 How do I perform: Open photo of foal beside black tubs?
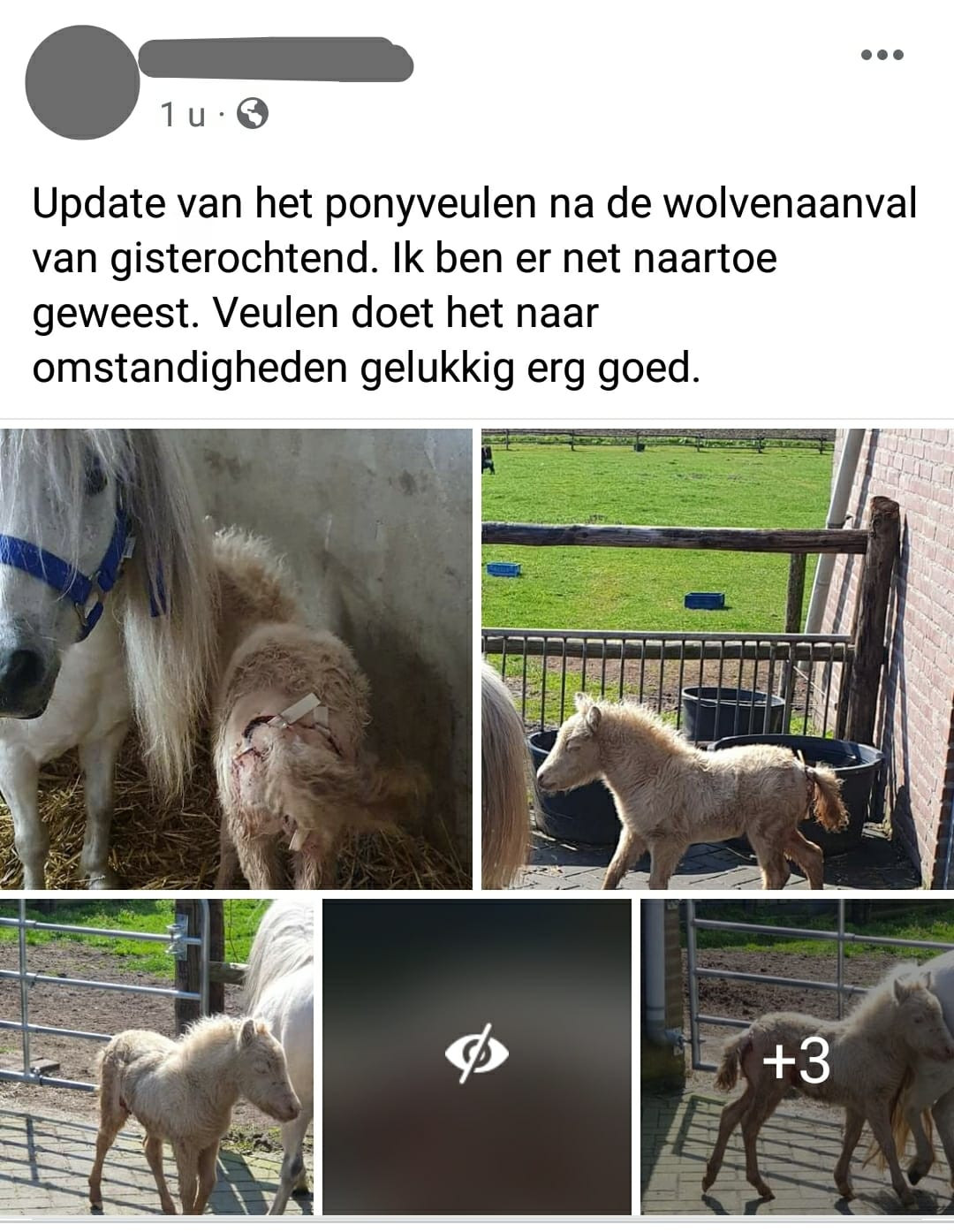coord(716,658)
